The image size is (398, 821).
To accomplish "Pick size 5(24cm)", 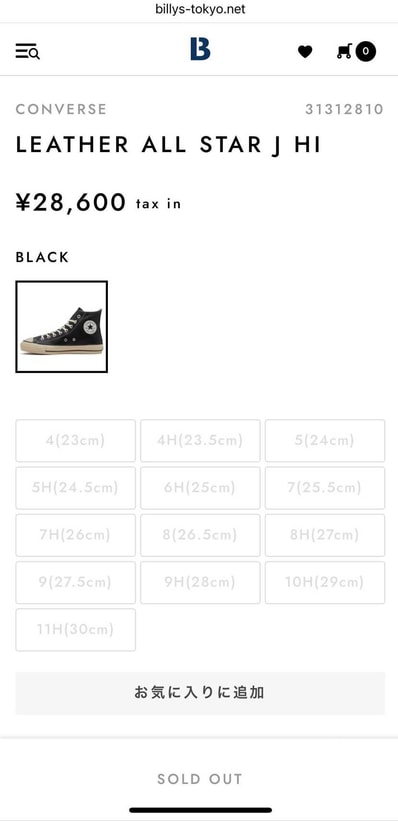I will (325, 440).
